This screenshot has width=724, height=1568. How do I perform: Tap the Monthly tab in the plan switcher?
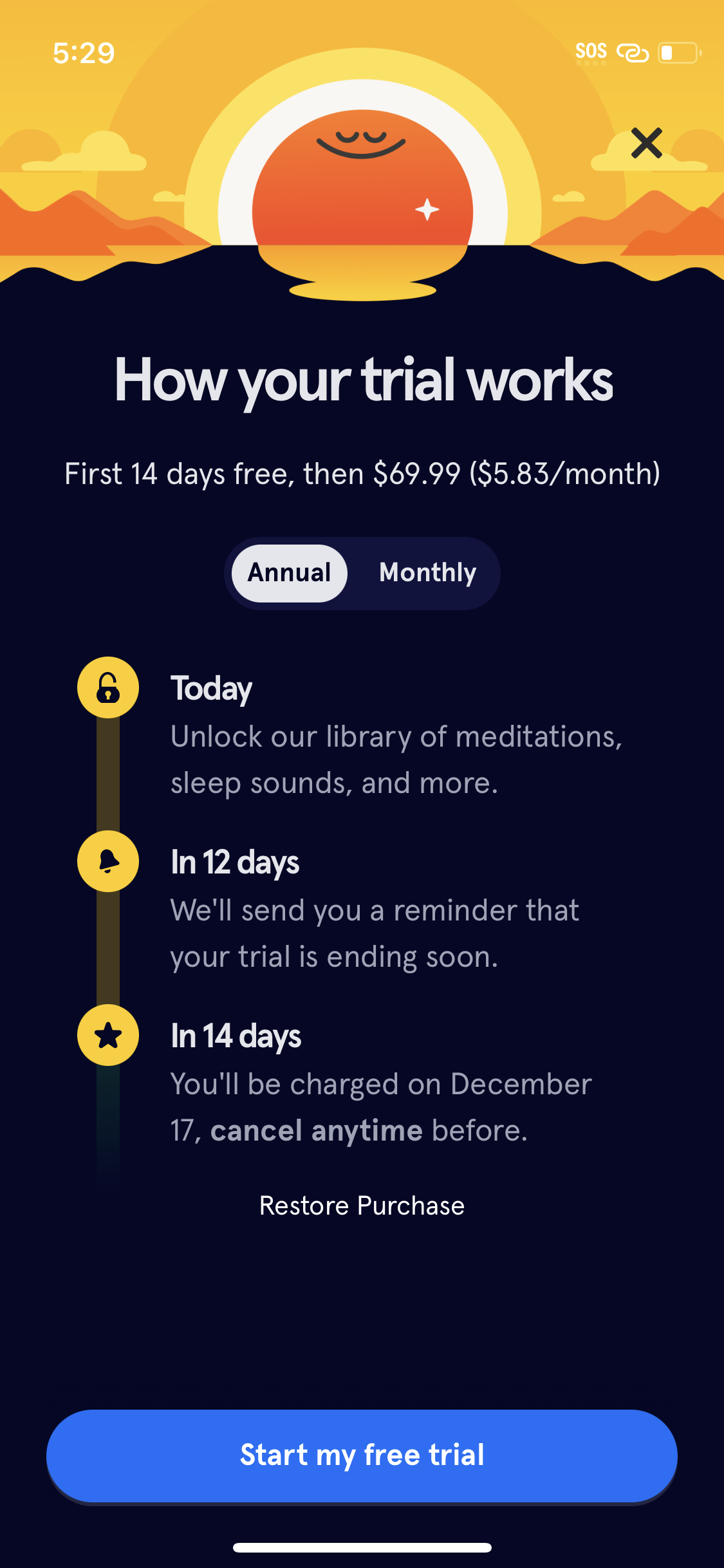tap(428, 573)
